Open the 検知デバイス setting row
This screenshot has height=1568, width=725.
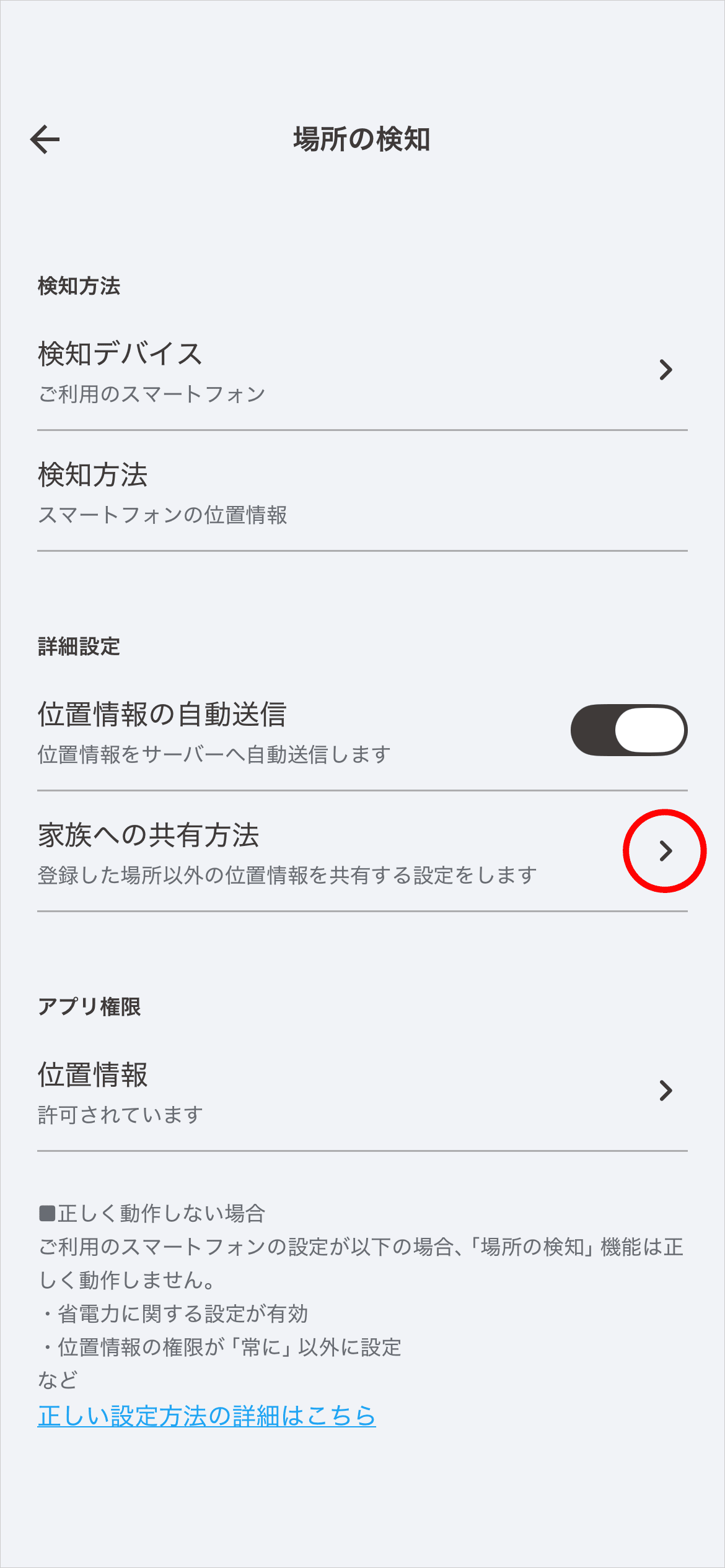click(362, 370)
